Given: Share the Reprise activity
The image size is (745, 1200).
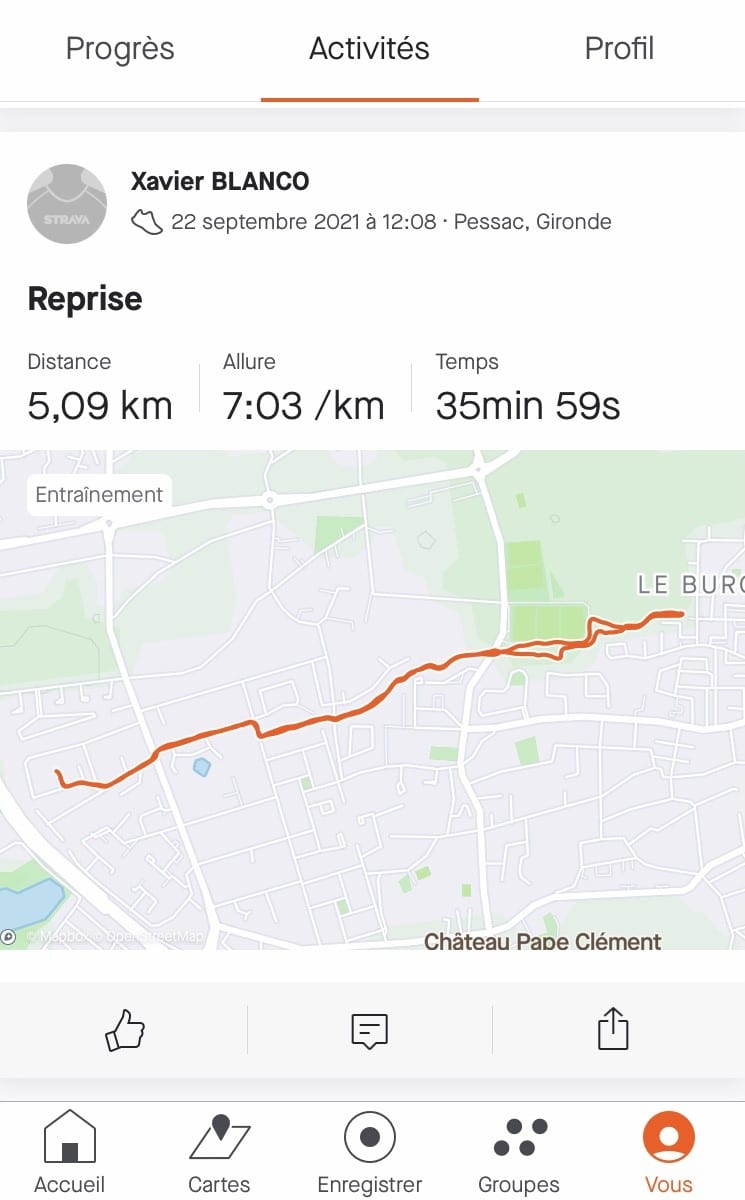Looking at the screenshot, I should (x=613, y=1028).
